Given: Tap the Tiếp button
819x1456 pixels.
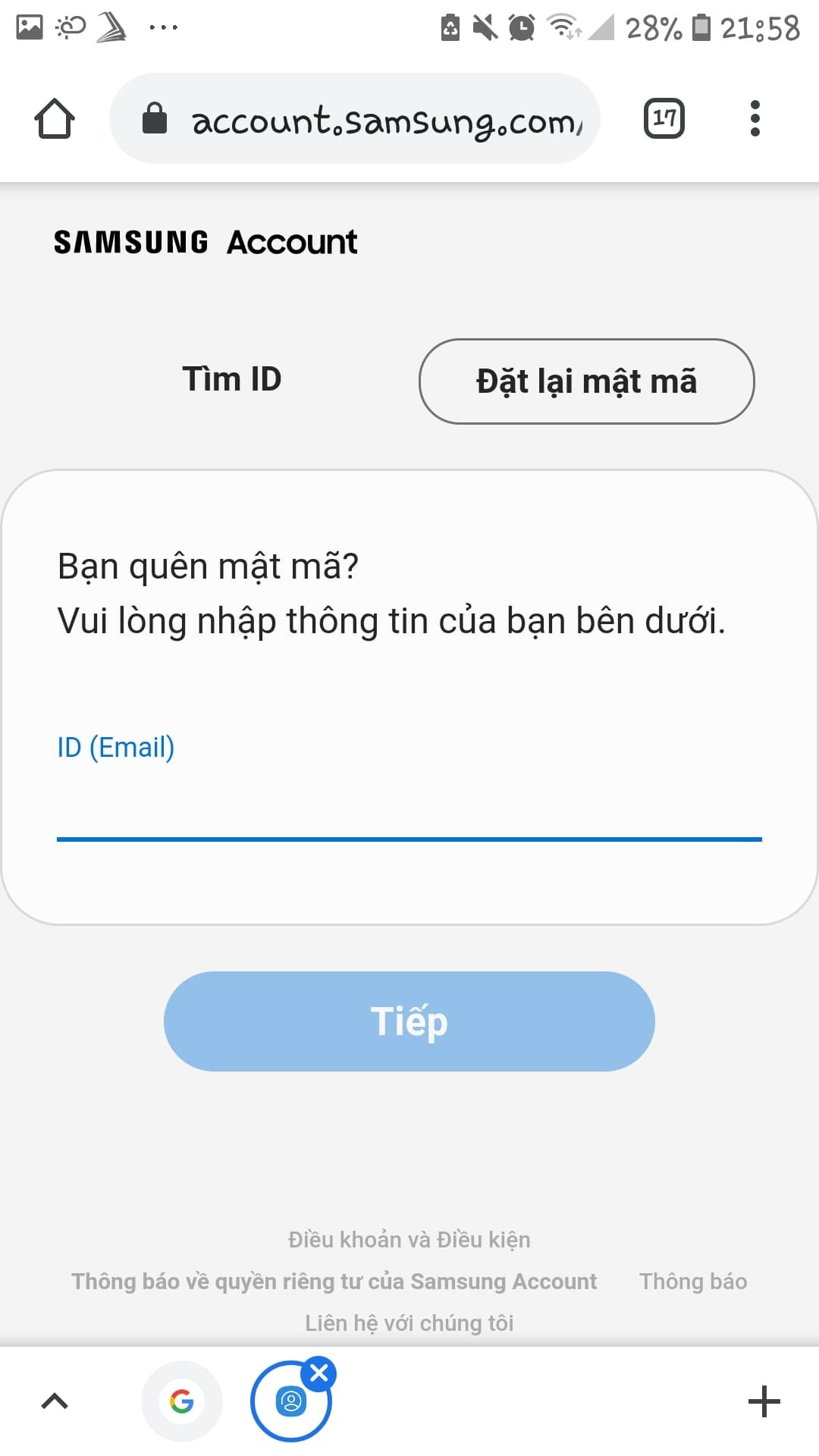Looking at the screenshot, I should coord(409,1021).
